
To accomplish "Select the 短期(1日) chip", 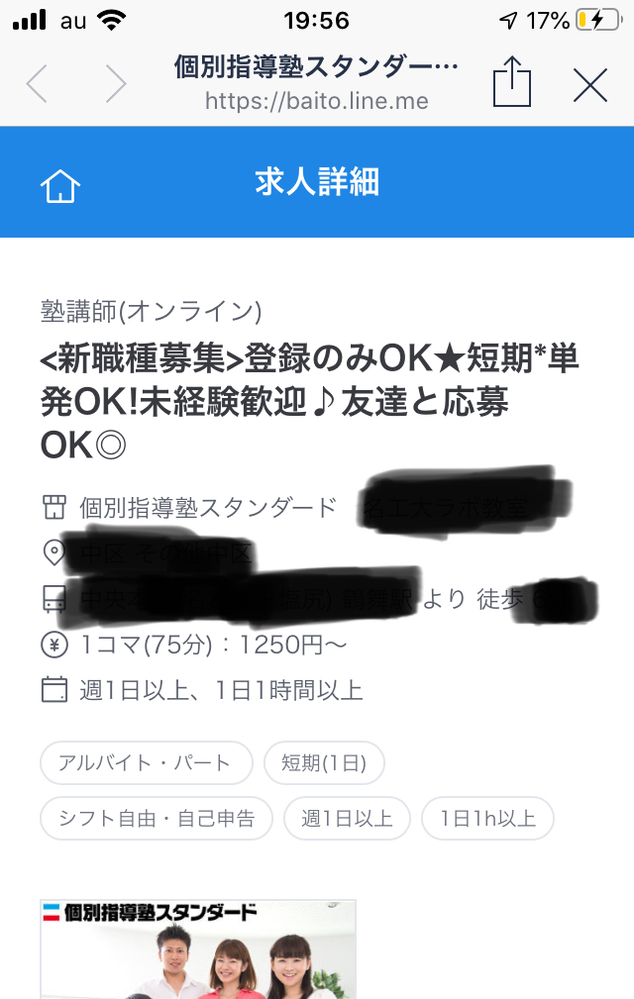I will pyautogui.click(x=324, y=764).
